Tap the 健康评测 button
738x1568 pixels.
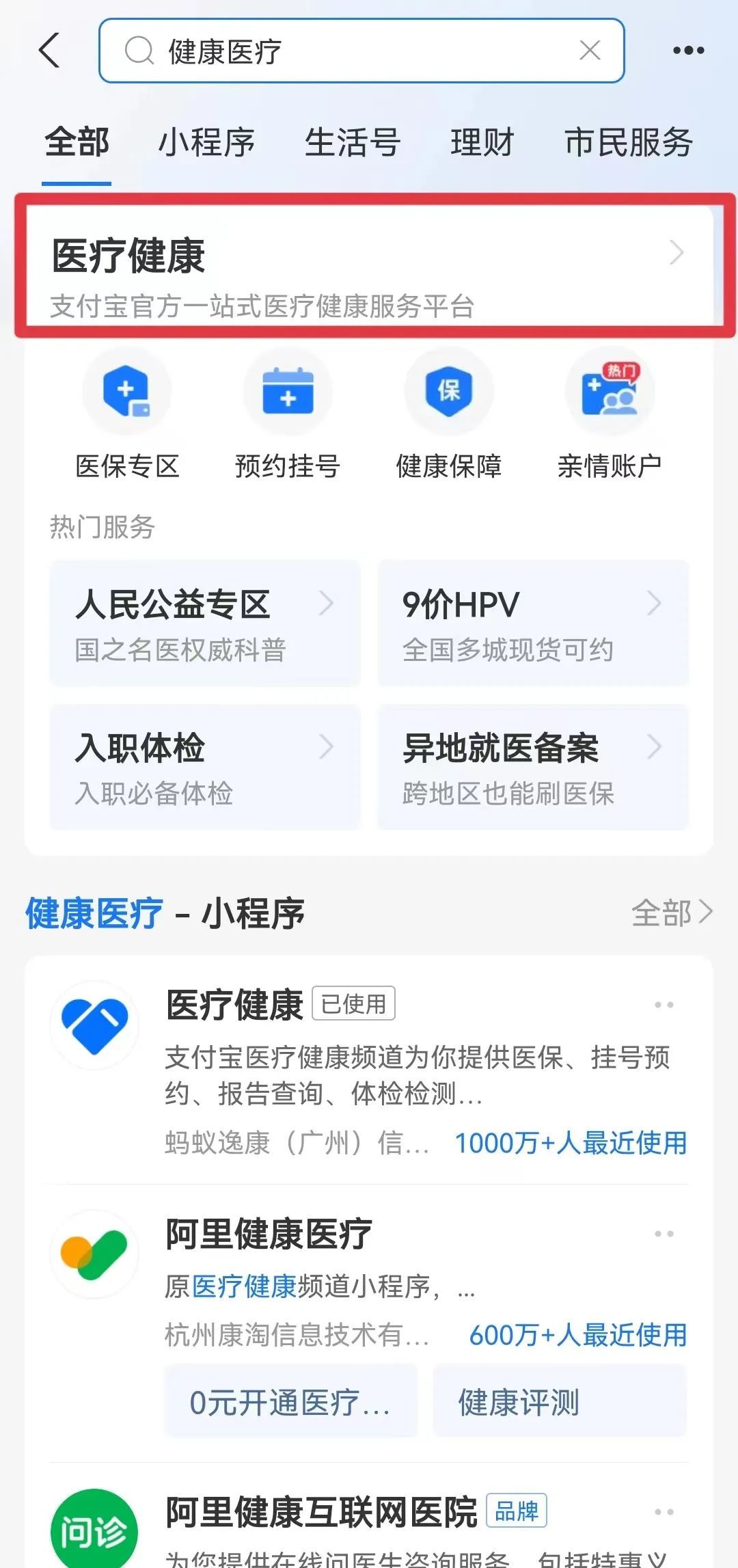point(560,1403)
